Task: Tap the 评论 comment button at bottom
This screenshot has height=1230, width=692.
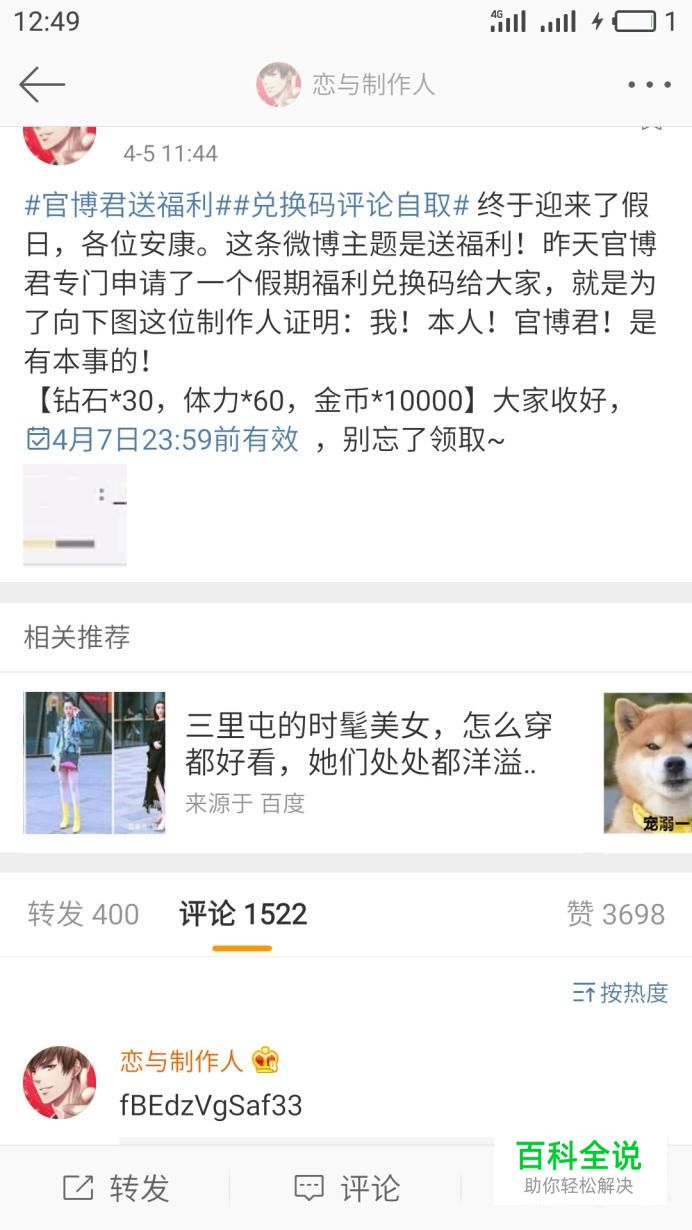Action: pyautogui.click(x=346, y=1188)
